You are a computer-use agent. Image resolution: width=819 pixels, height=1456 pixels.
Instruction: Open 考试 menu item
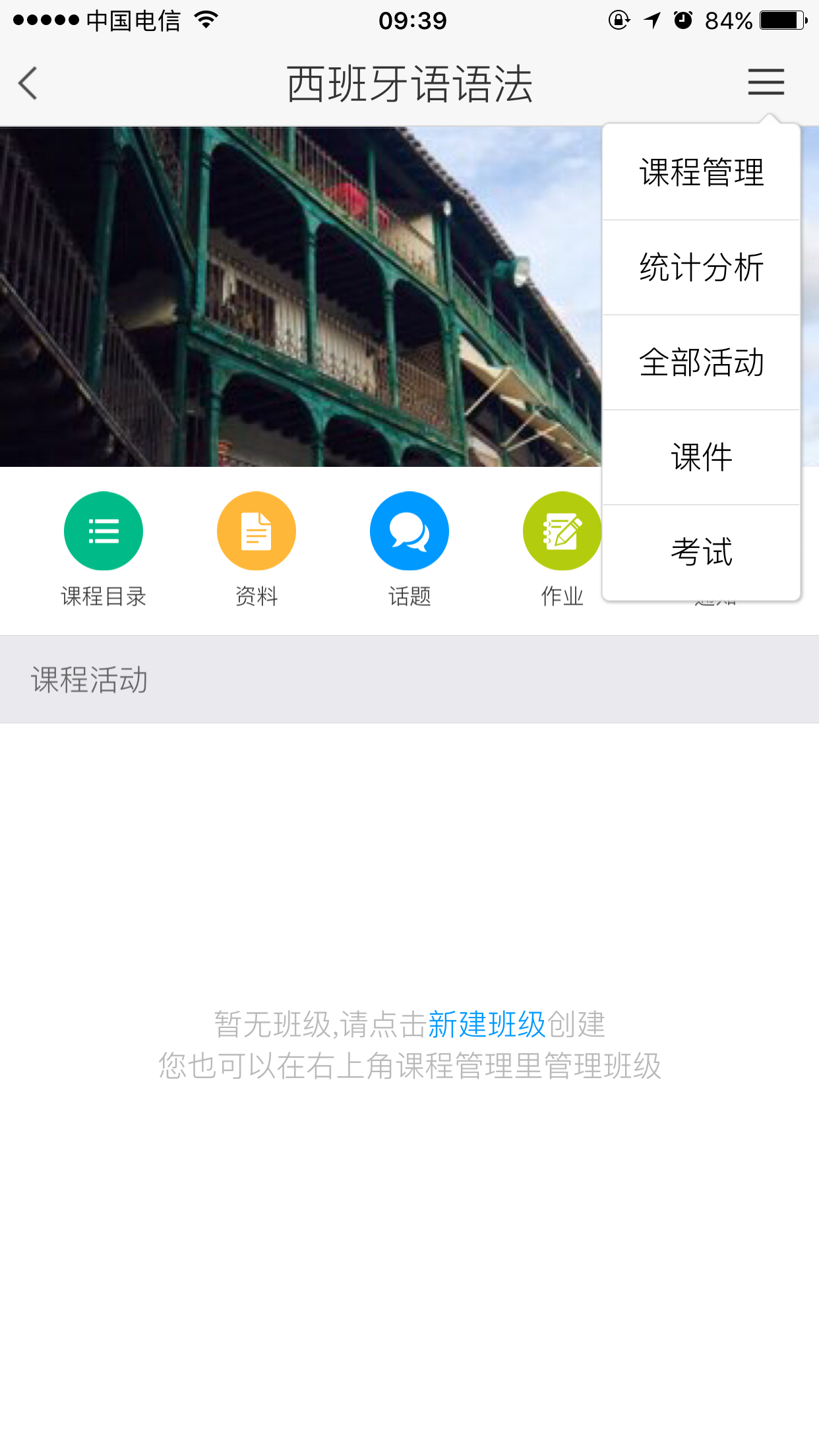point(701,552)
